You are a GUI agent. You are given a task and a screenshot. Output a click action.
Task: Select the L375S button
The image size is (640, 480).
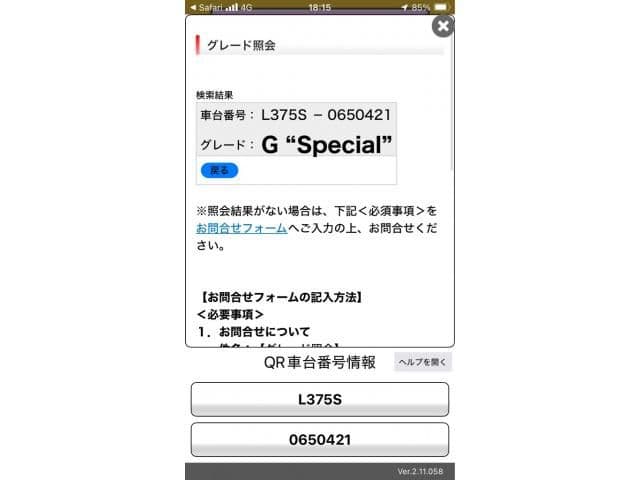click(320, 399)
